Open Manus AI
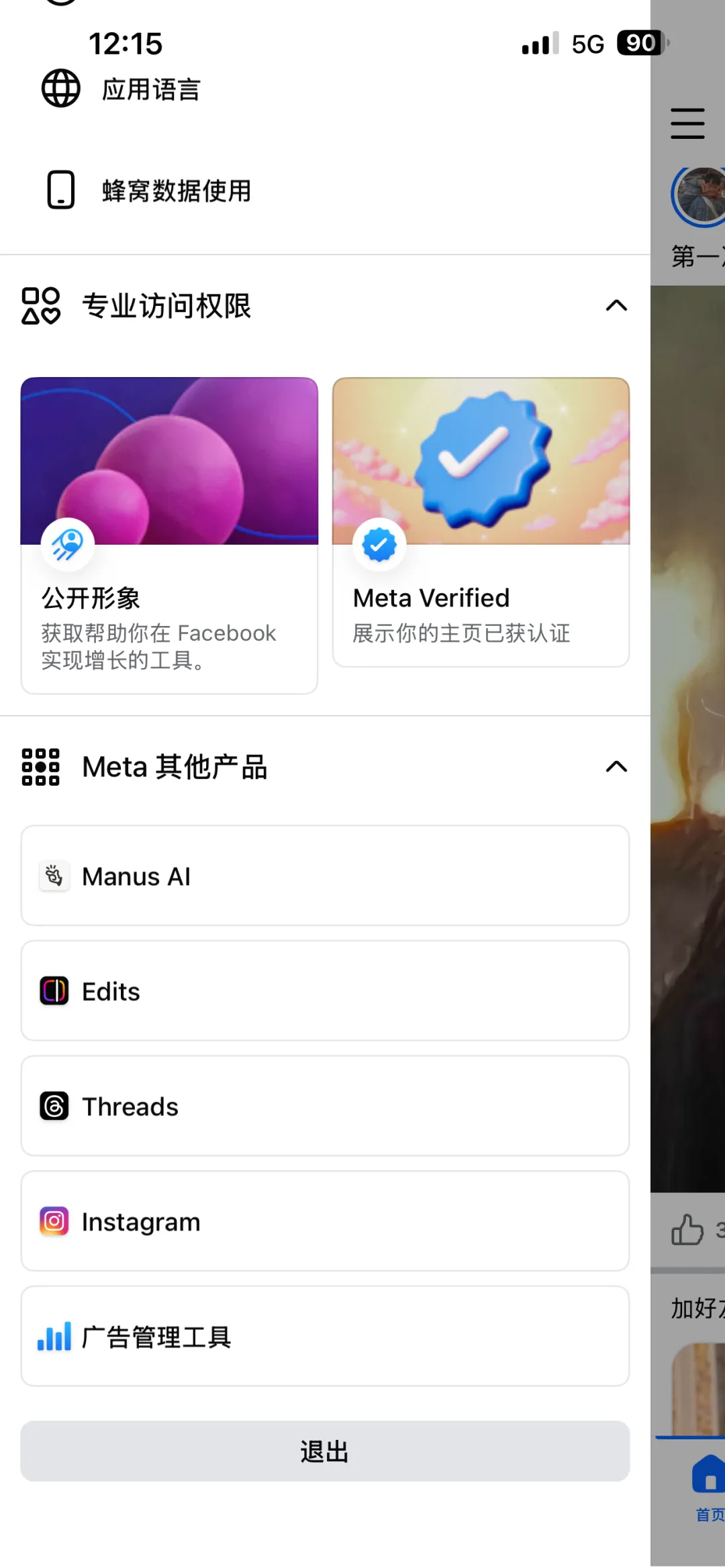The height and width of the screenshot is (1568, 725). point(325,876)
